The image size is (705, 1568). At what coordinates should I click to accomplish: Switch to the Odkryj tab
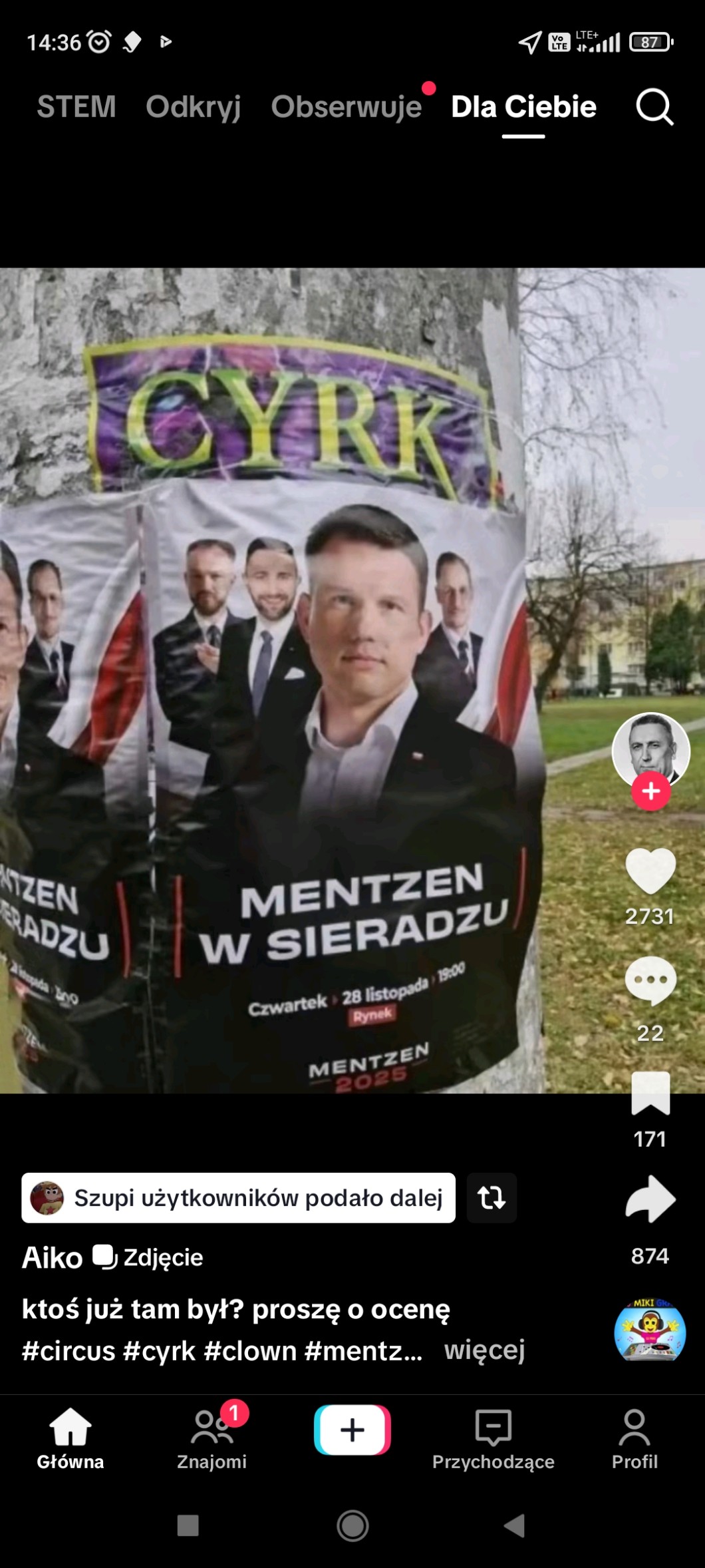pyautogui.click(x=193, y=107)
